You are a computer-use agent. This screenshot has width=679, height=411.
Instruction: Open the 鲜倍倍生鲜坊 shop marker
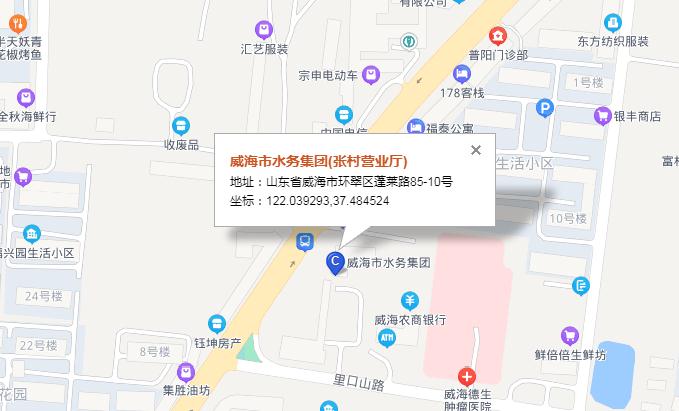coord(570,335)
